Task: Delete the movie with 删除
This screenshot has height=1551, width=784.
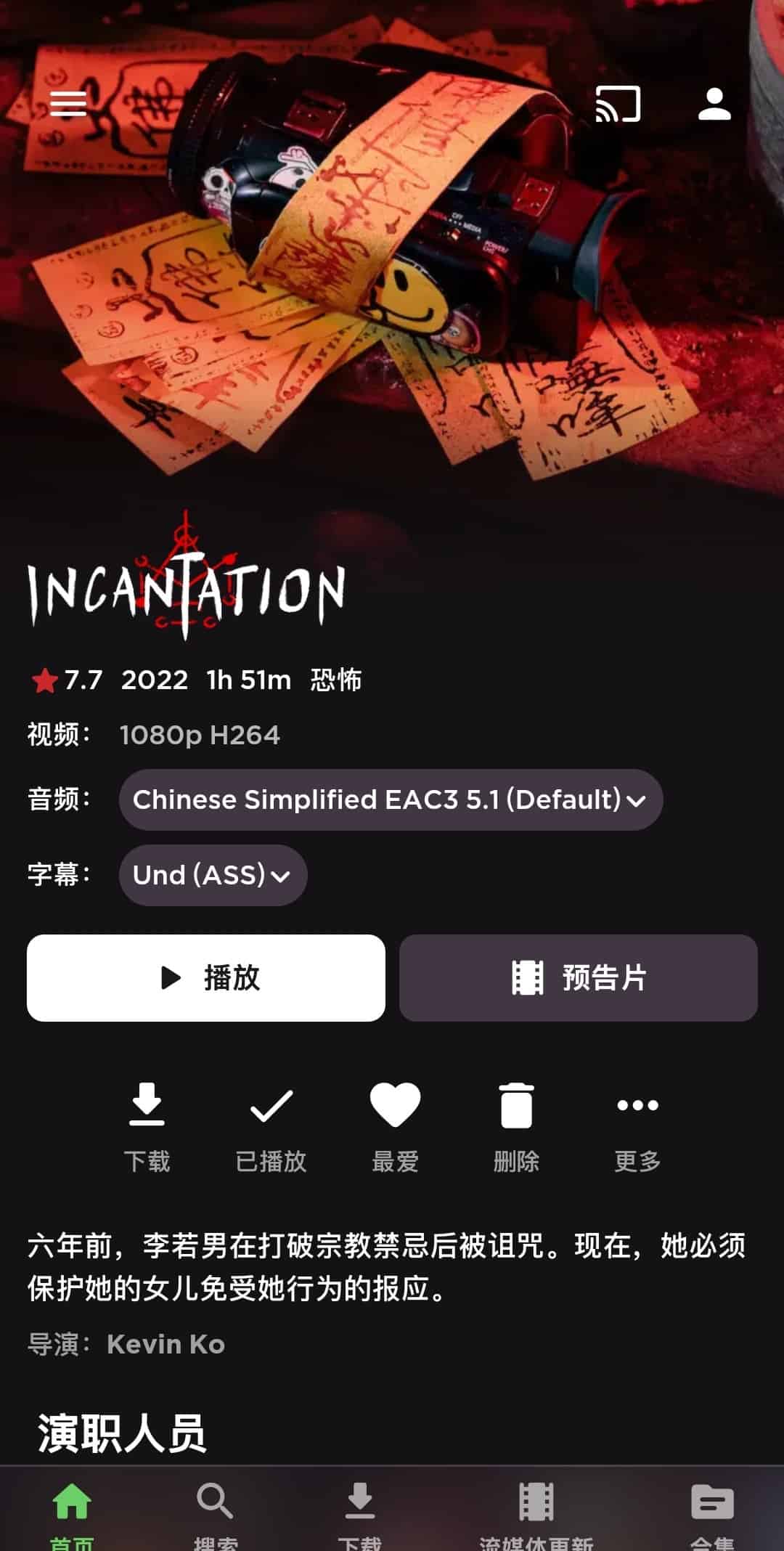Action: [516, 1125]
